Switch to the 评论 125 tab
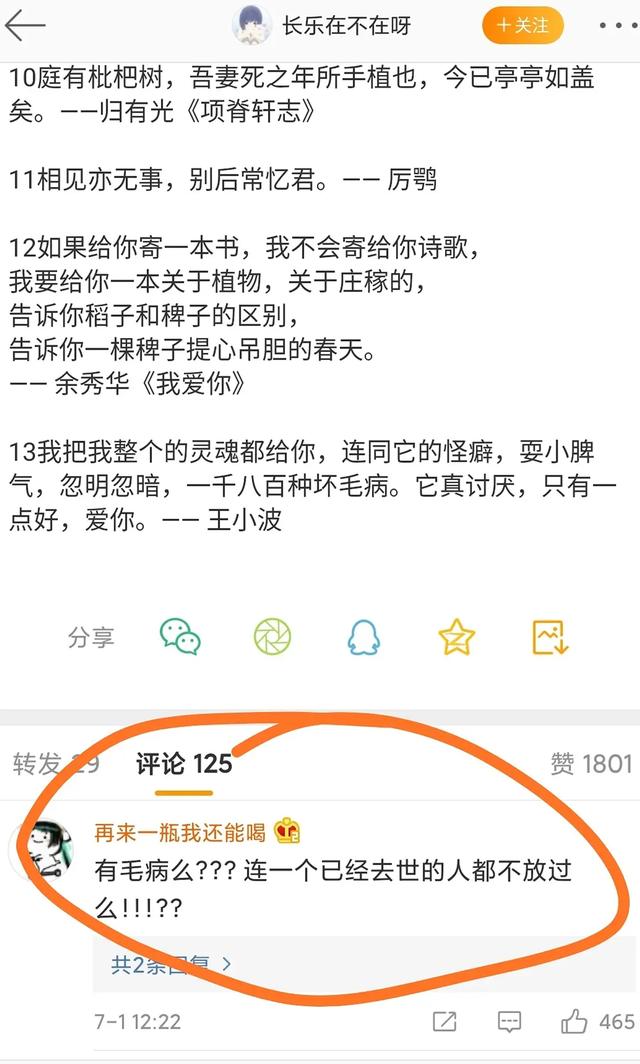 pyautogui.click(x=184, y=765)
